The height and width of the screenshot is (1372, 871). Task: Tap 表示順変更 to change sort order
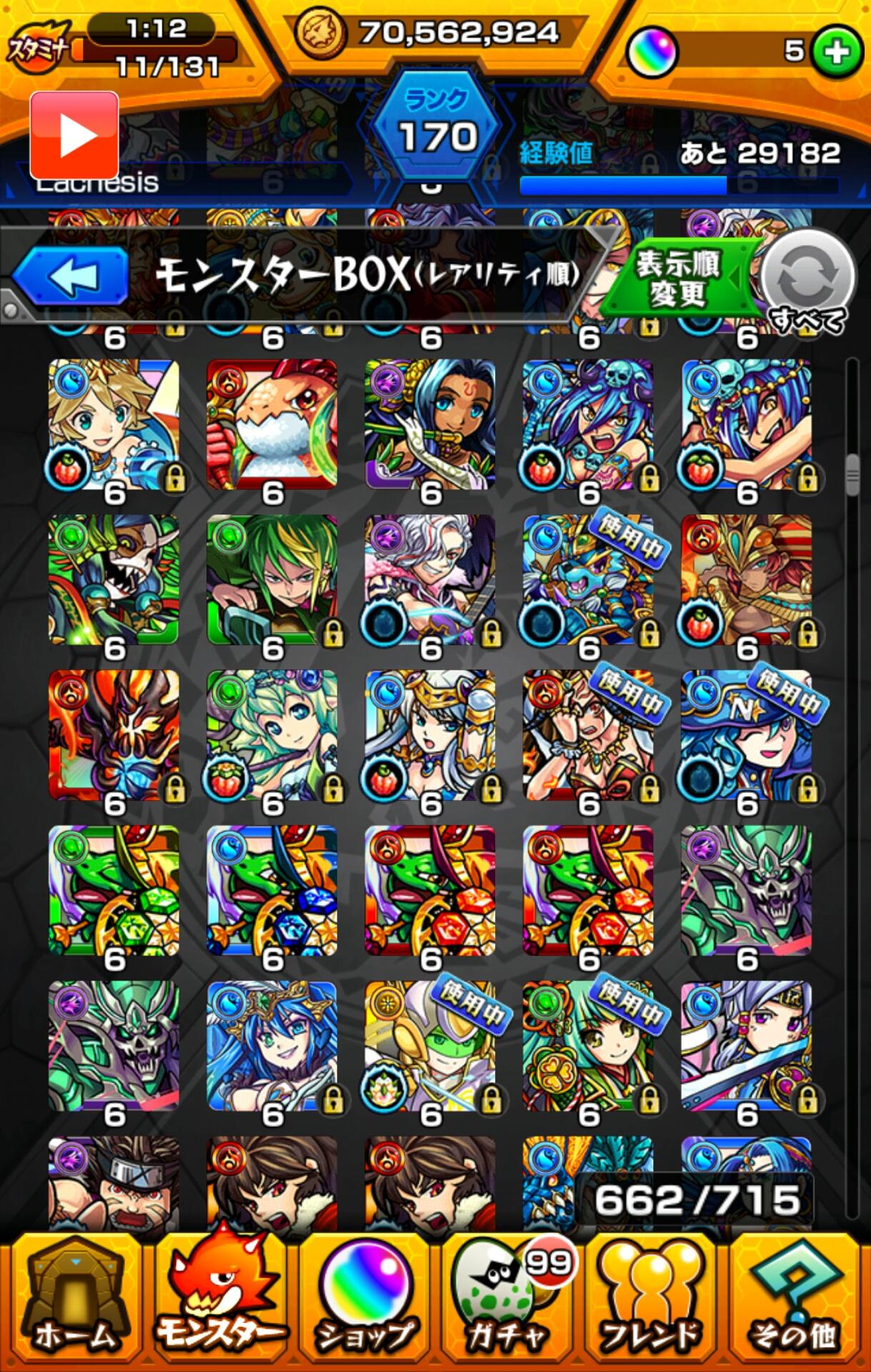[x=676, y=279]
